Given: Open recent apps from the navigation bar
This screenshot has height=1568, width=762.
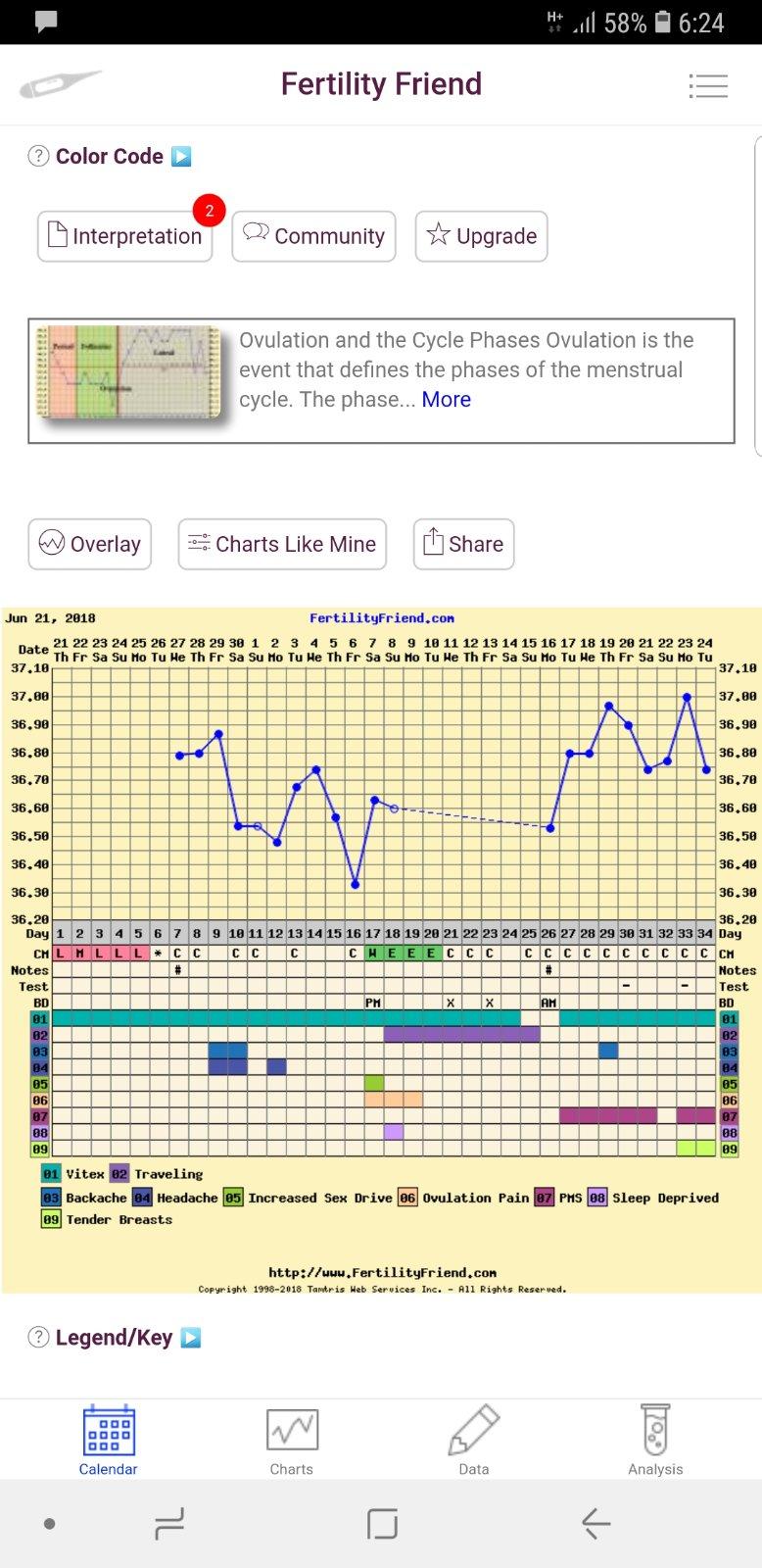Looking at the screenshot, I should 169,1523.
